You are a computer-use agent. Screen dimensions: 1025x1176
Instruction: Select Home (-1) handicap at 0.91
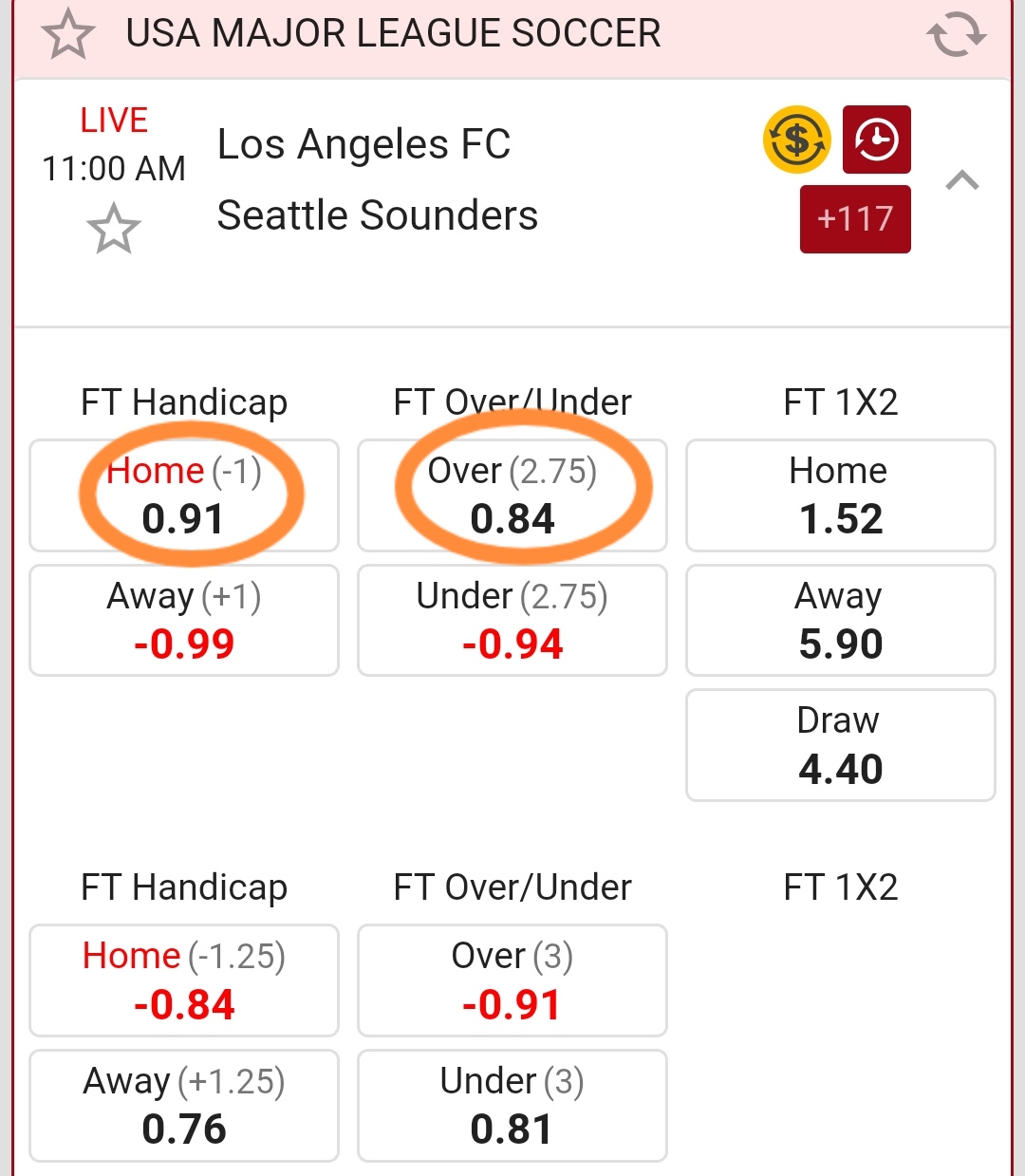pyautogui.click(x=184, y=495)
